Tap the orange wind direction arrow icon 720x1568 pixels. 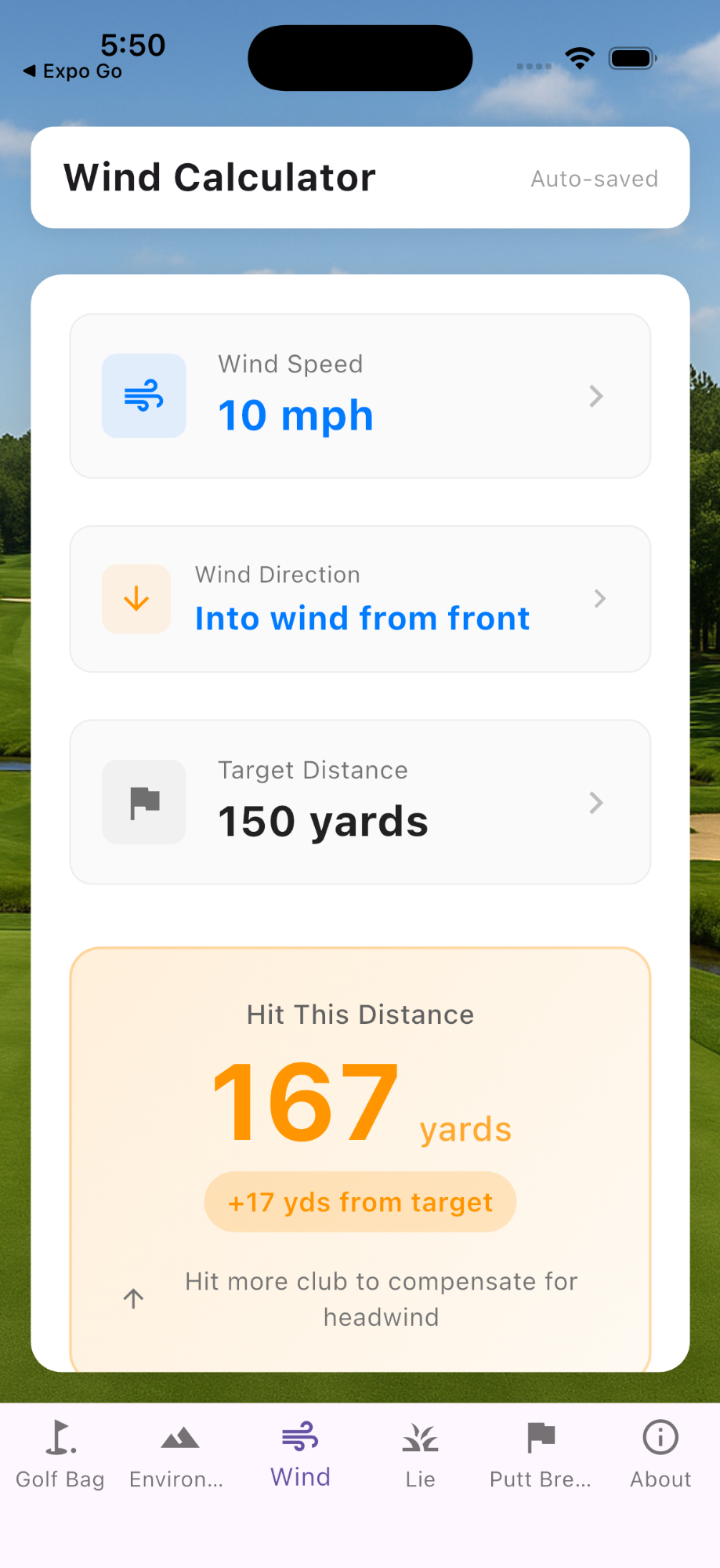136,598
